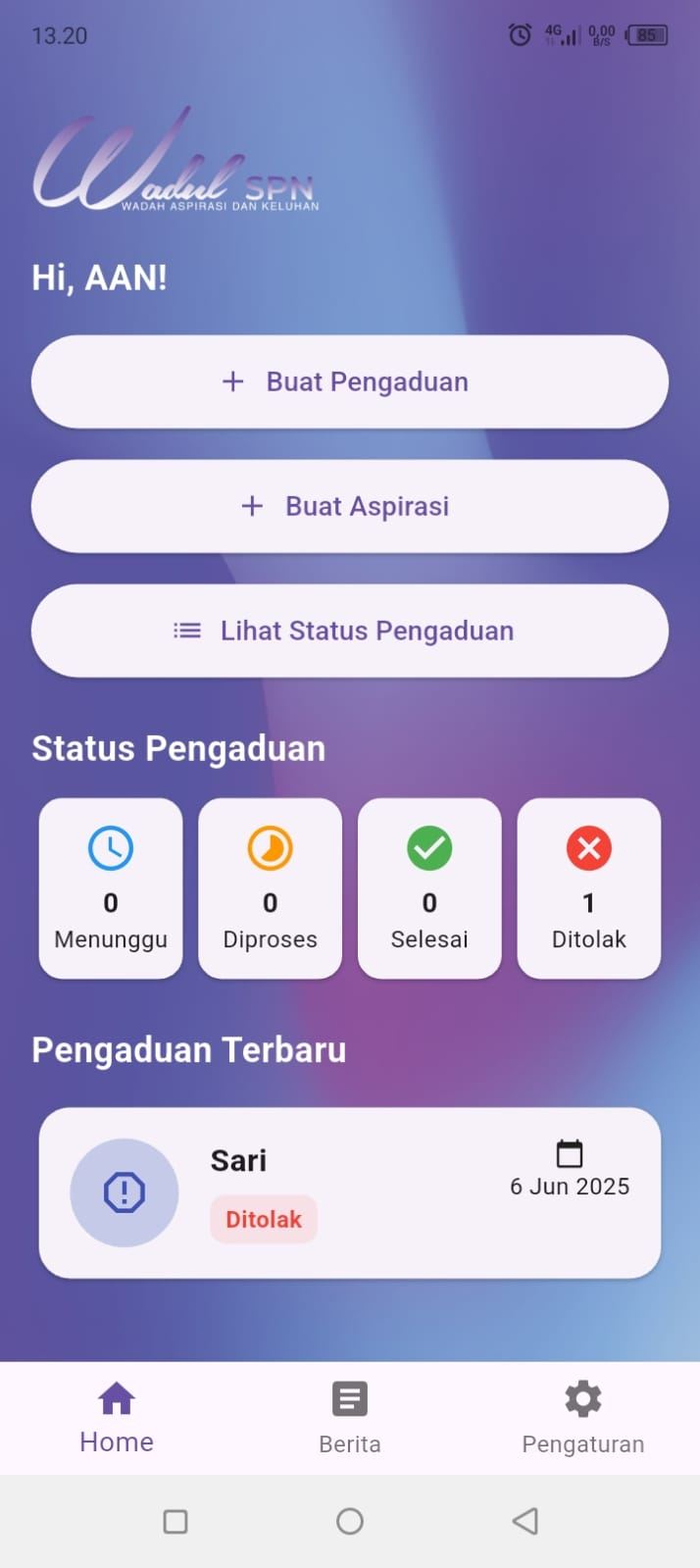Select the Home tab
The width and height of the screenshot is (700, 1568).
point(117,1418)
